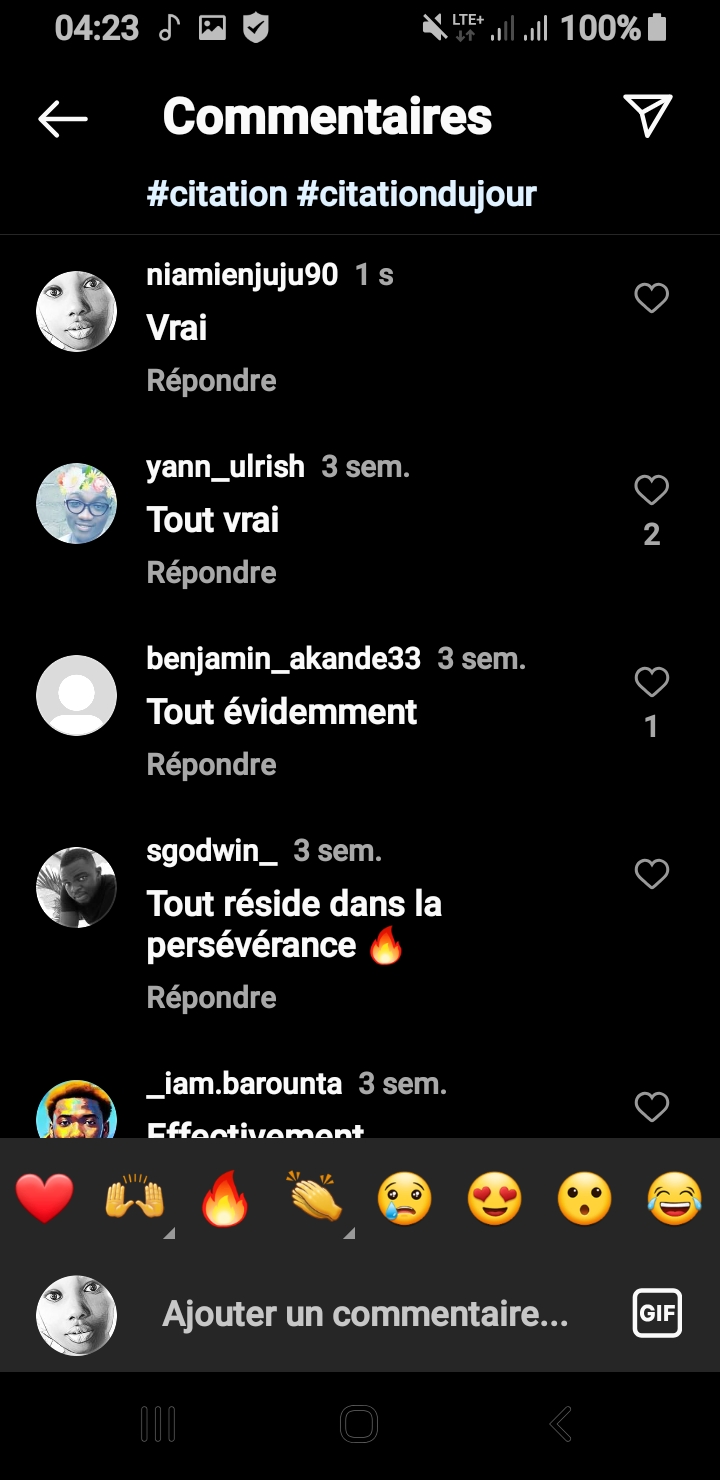The height and width of the screenshot is (1480, 720).
Task: Like benjamin_akande33's comment
Action: pyautogui.click(x=651, y=682)
